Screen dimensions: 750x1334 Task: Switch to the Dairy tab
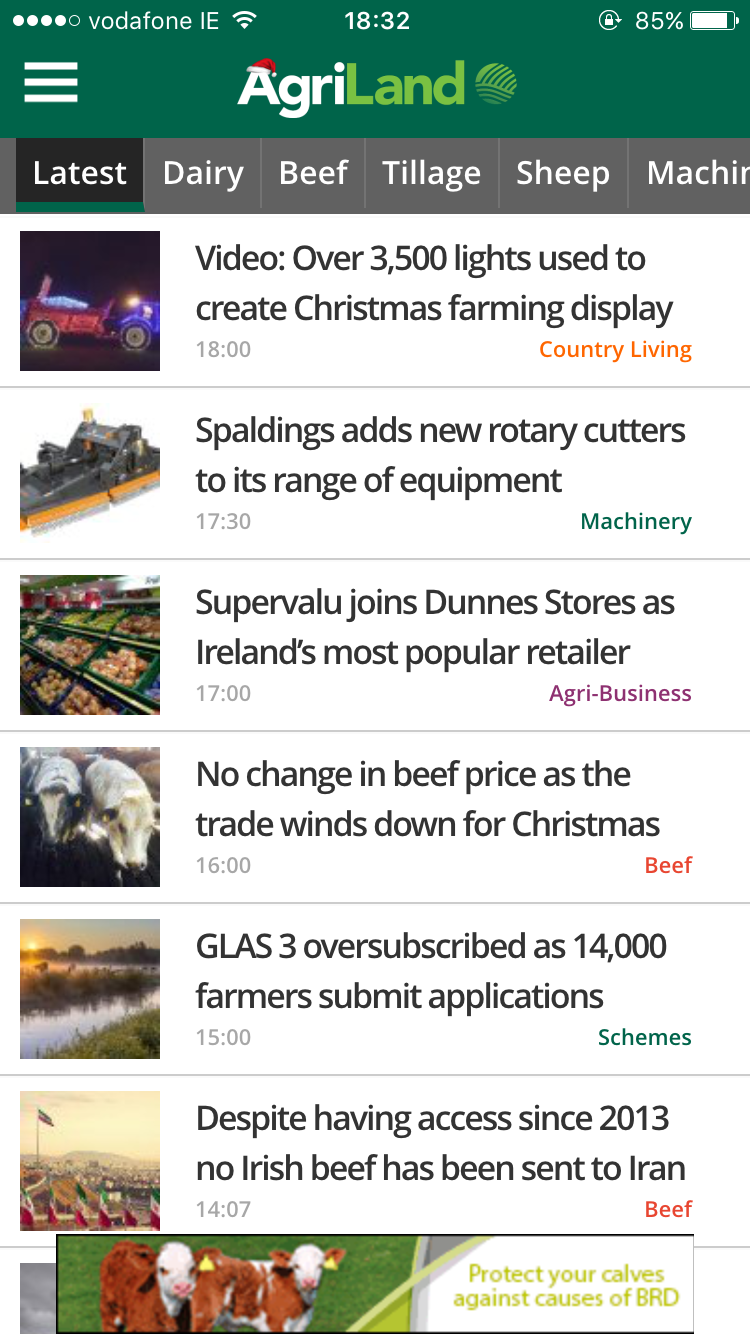click(x=203, y=173)
